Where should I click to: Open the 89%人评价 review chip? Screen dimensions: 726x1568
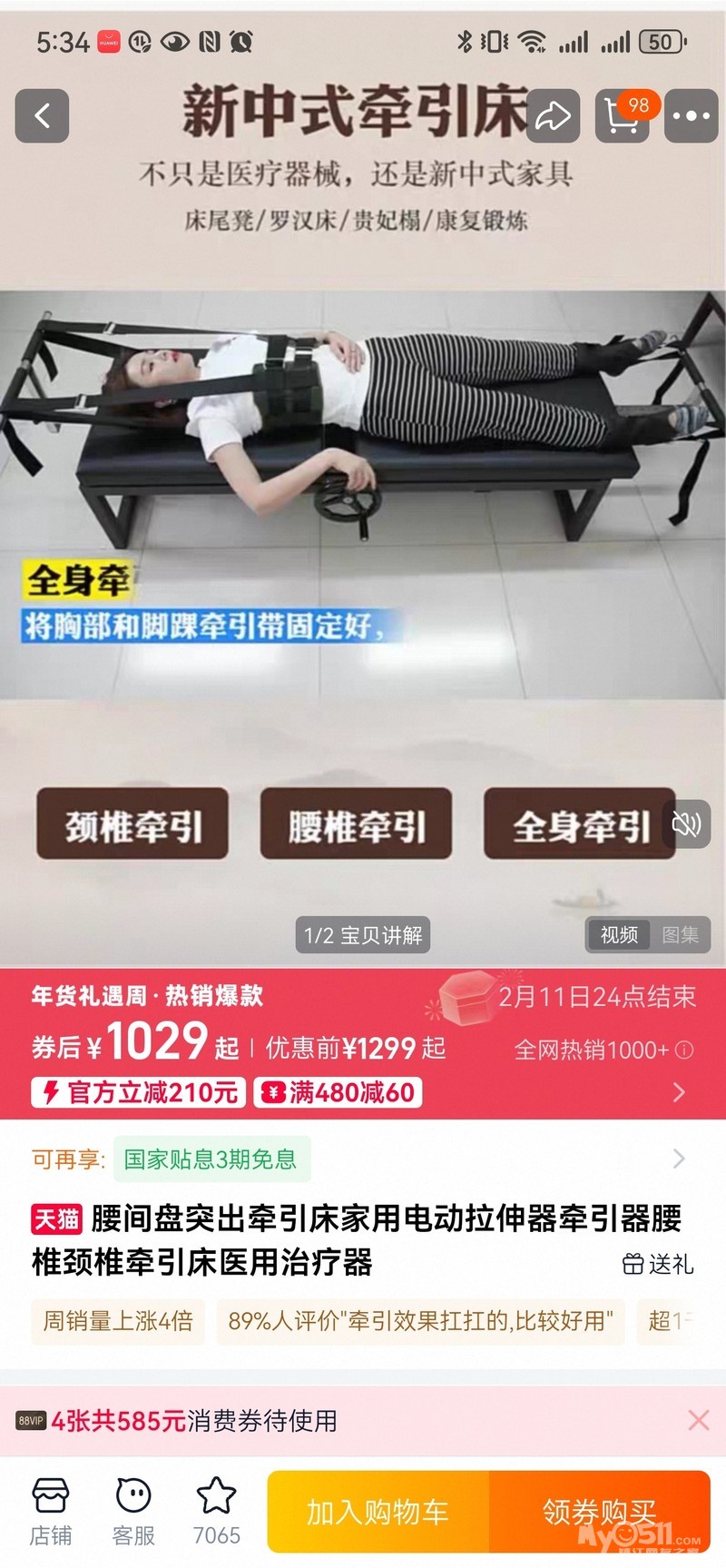coord(420,1321)
